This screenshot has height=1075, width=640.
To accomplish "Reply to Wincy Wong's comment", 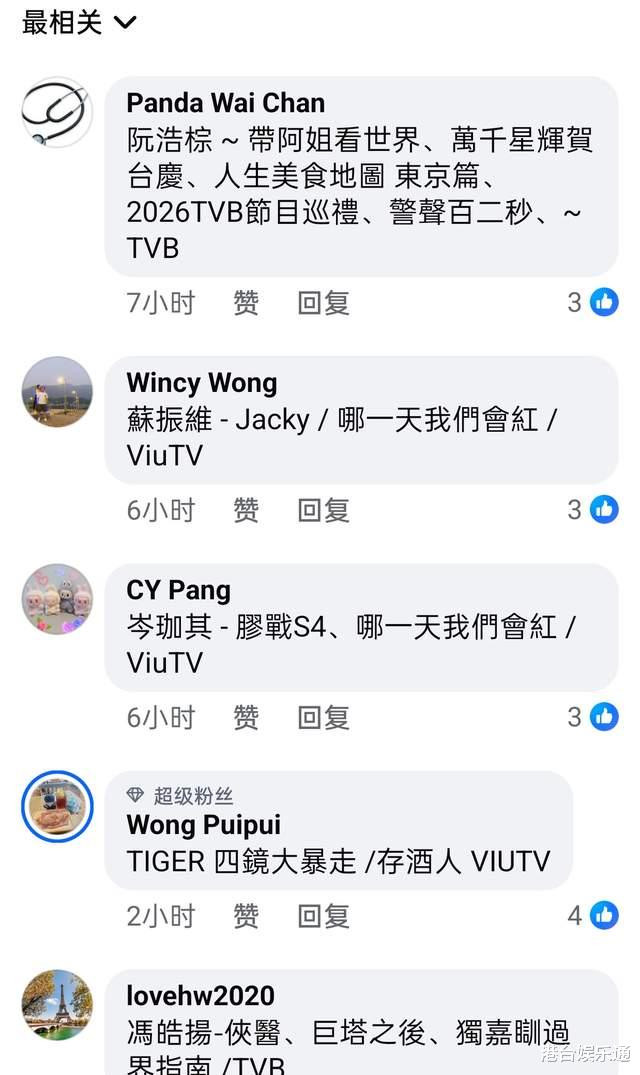I will [323, 510].
